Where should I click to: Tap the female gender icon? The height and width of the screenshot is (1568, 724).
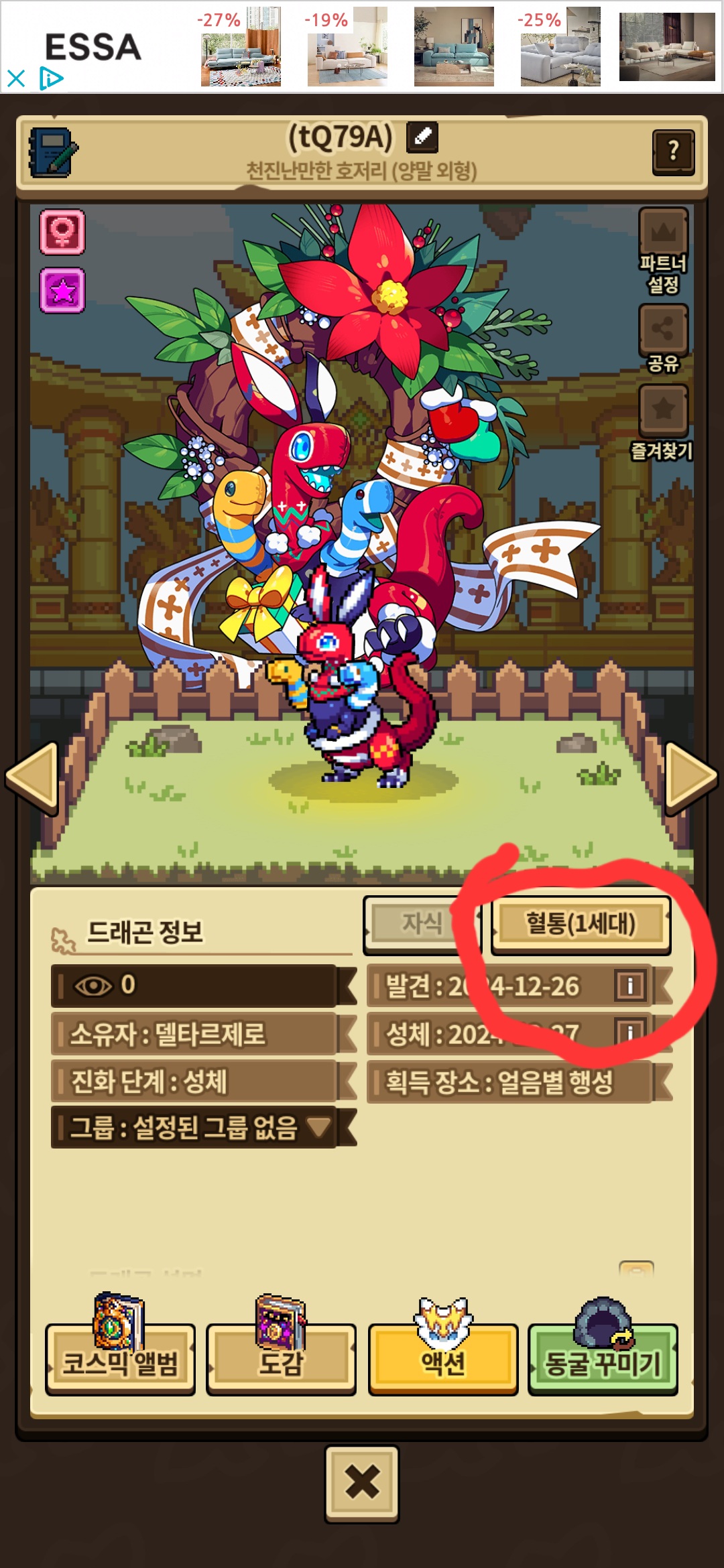62,232
